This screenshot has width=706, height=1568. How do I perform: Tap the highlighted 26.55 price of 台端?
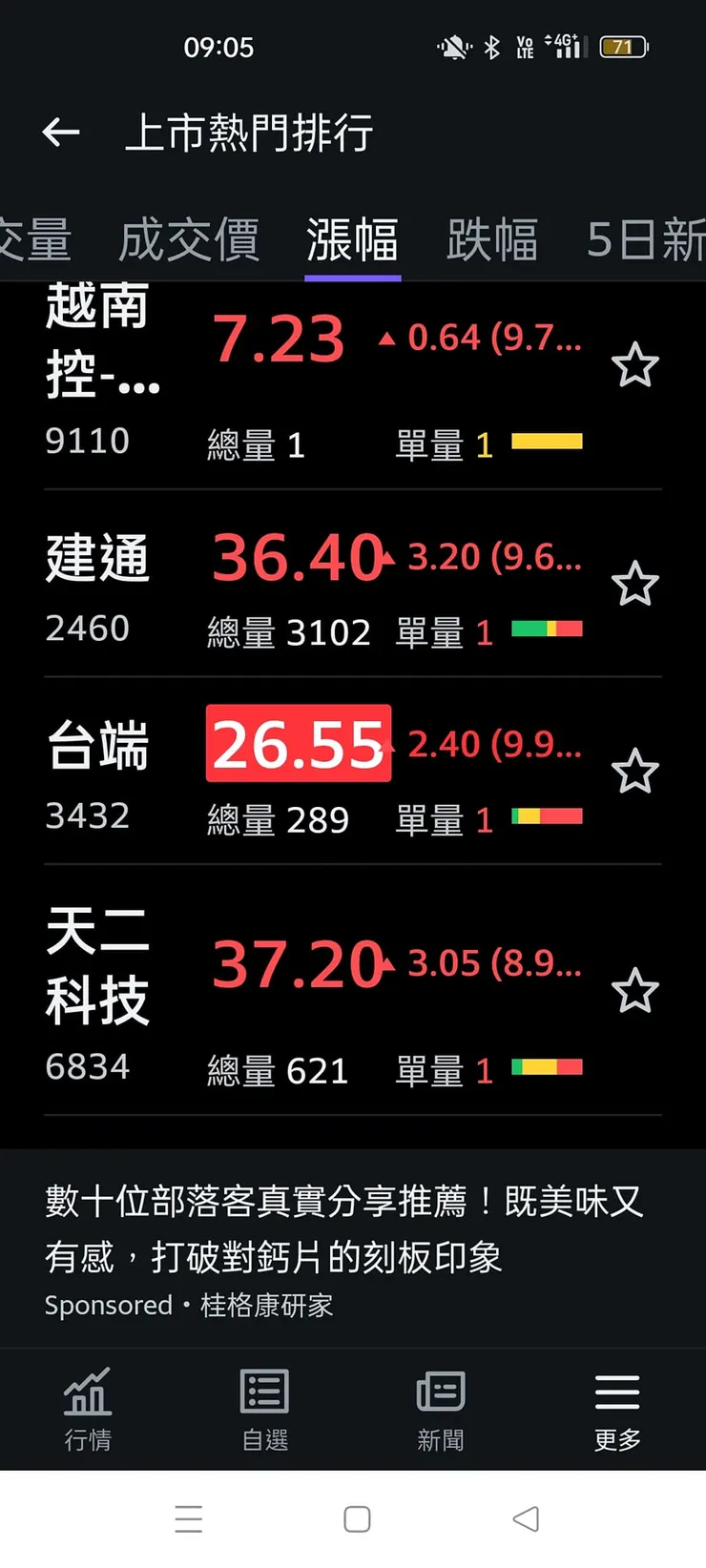pos(298,745)
